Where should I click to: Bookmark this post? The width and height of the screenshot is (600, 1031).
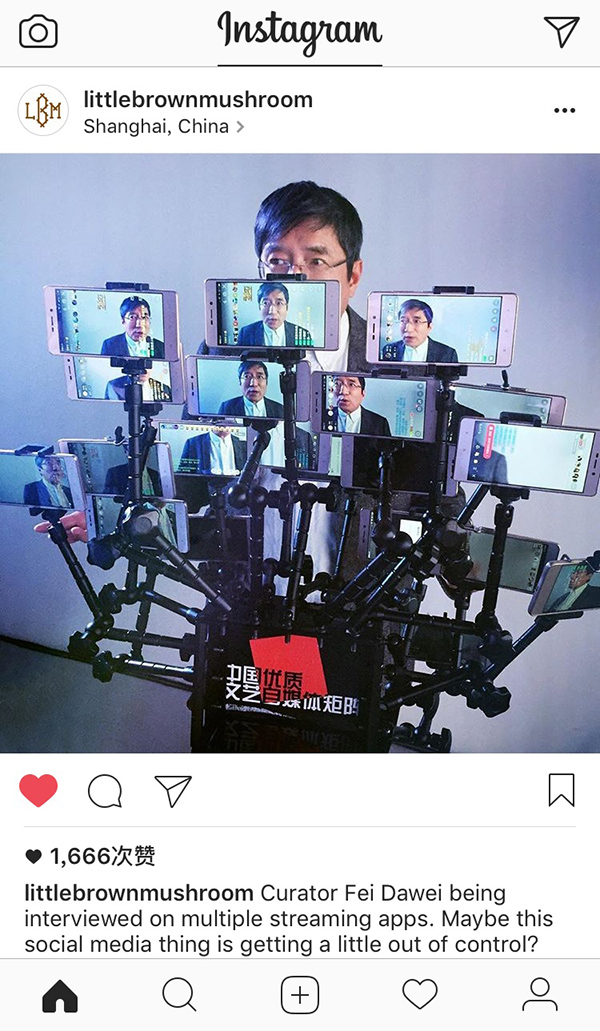[x=561, y=790]
